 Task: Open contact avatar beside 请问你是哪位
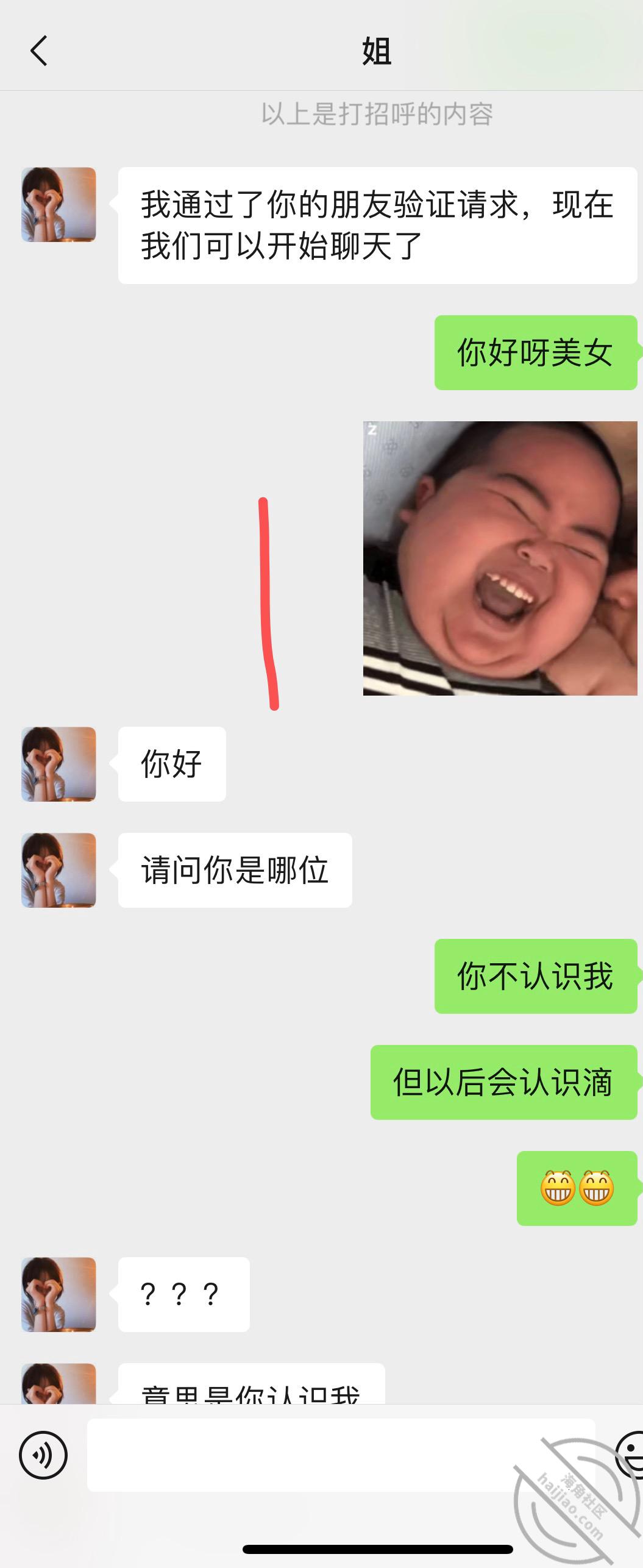(x=59, y=870)
